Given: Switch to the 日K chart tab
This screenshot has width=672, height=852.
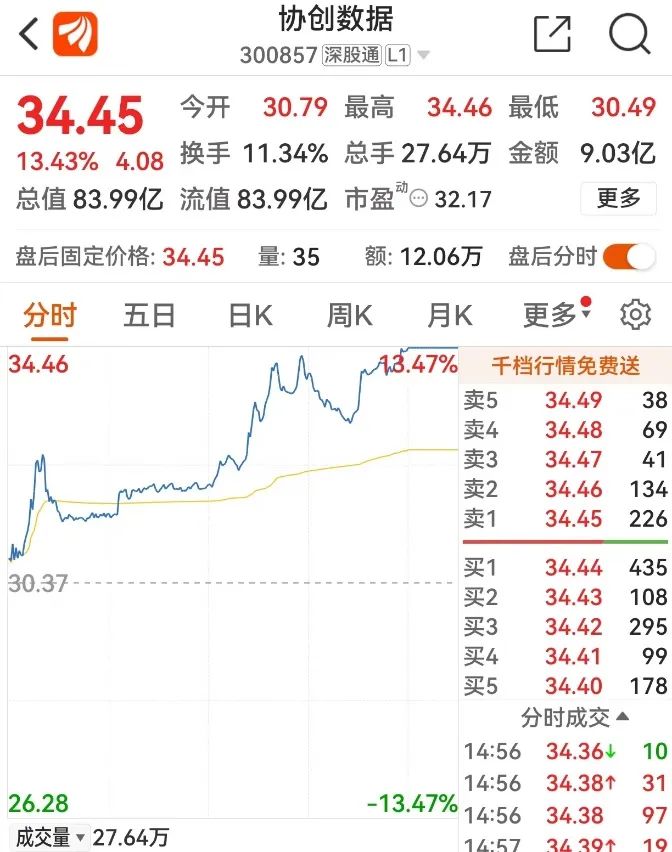Looking at the screenshot, I should pos(250,316).
